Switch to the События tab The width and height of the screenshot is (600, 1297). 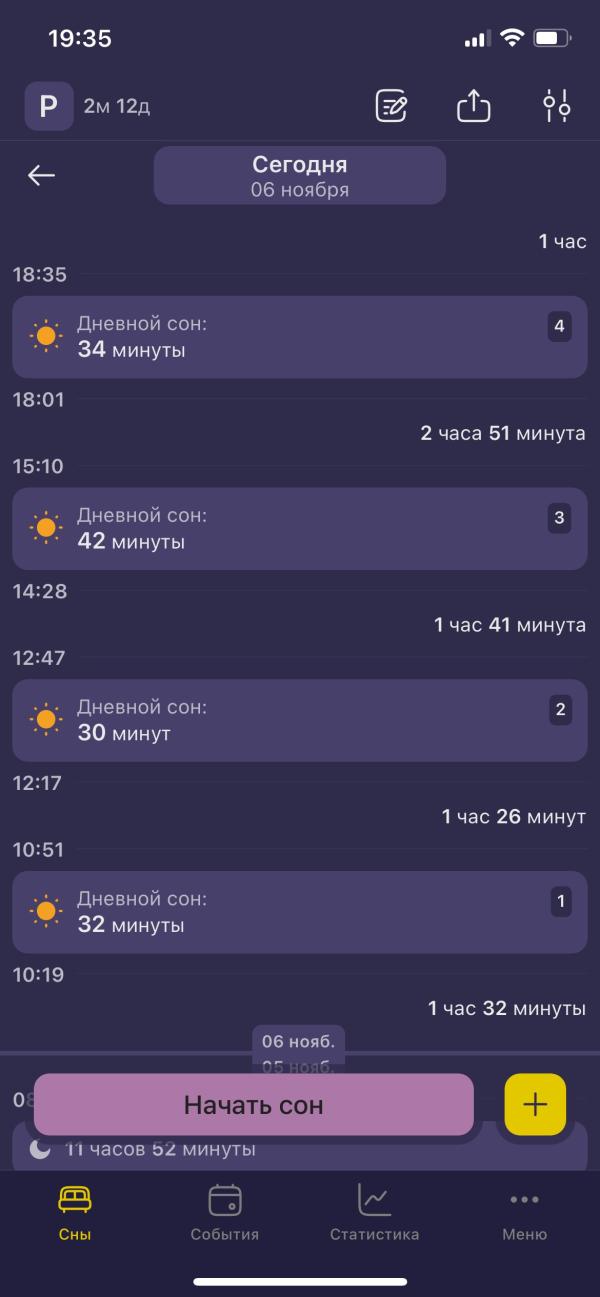225,1212
